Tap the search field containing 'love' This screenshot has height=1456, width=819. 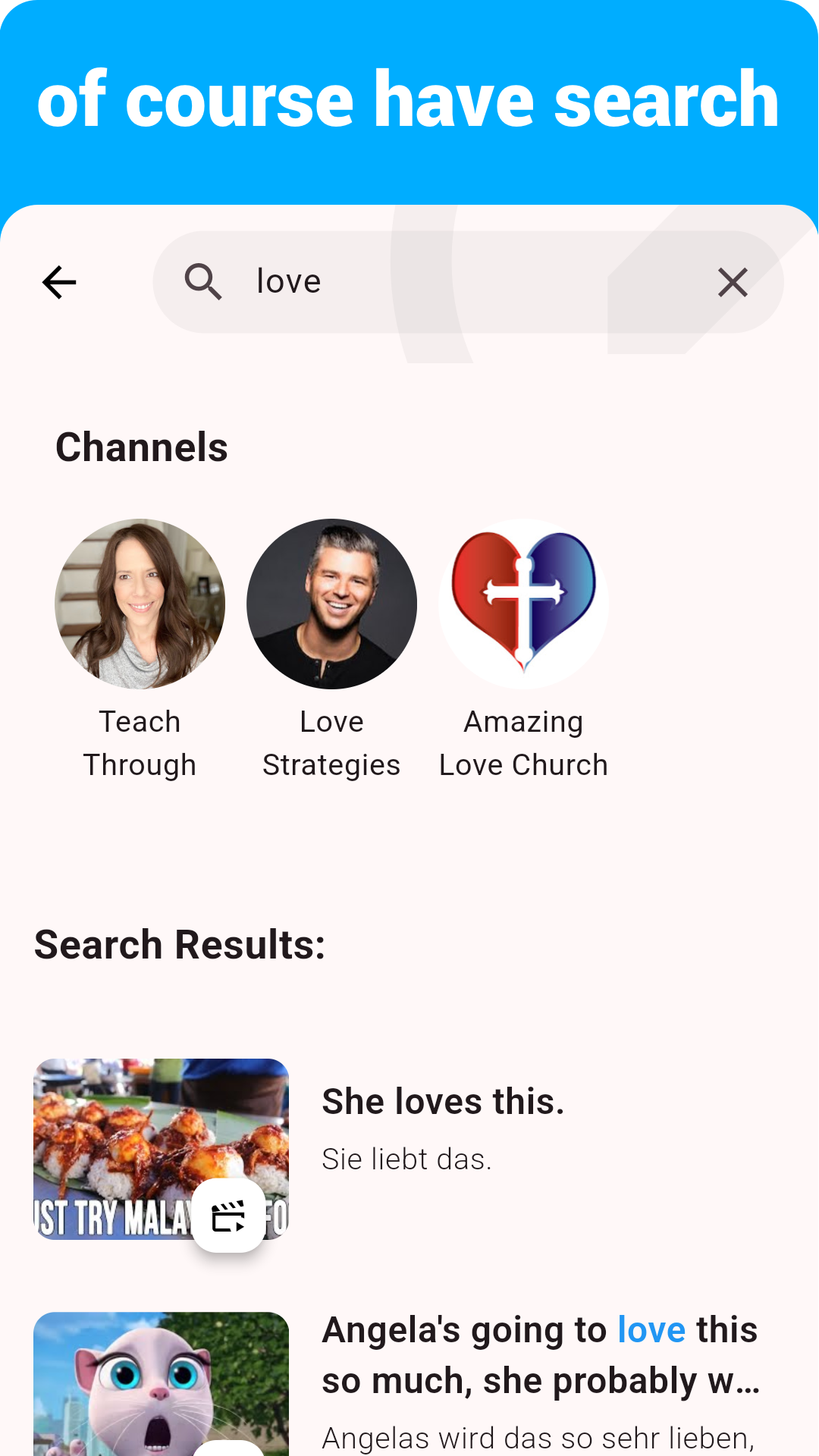point(468,282)
